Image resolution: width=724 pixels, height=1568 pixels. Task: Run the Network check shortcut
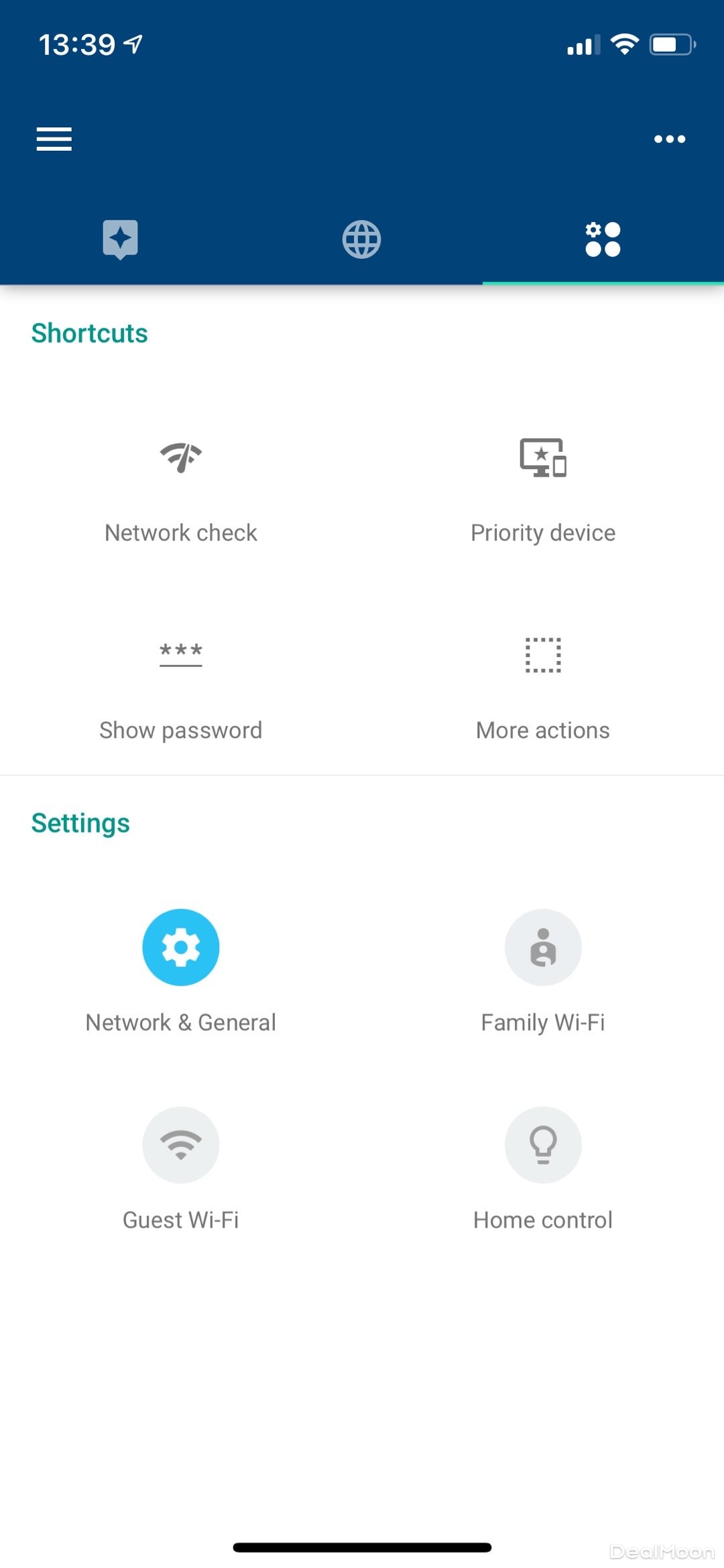pos(181,489)
